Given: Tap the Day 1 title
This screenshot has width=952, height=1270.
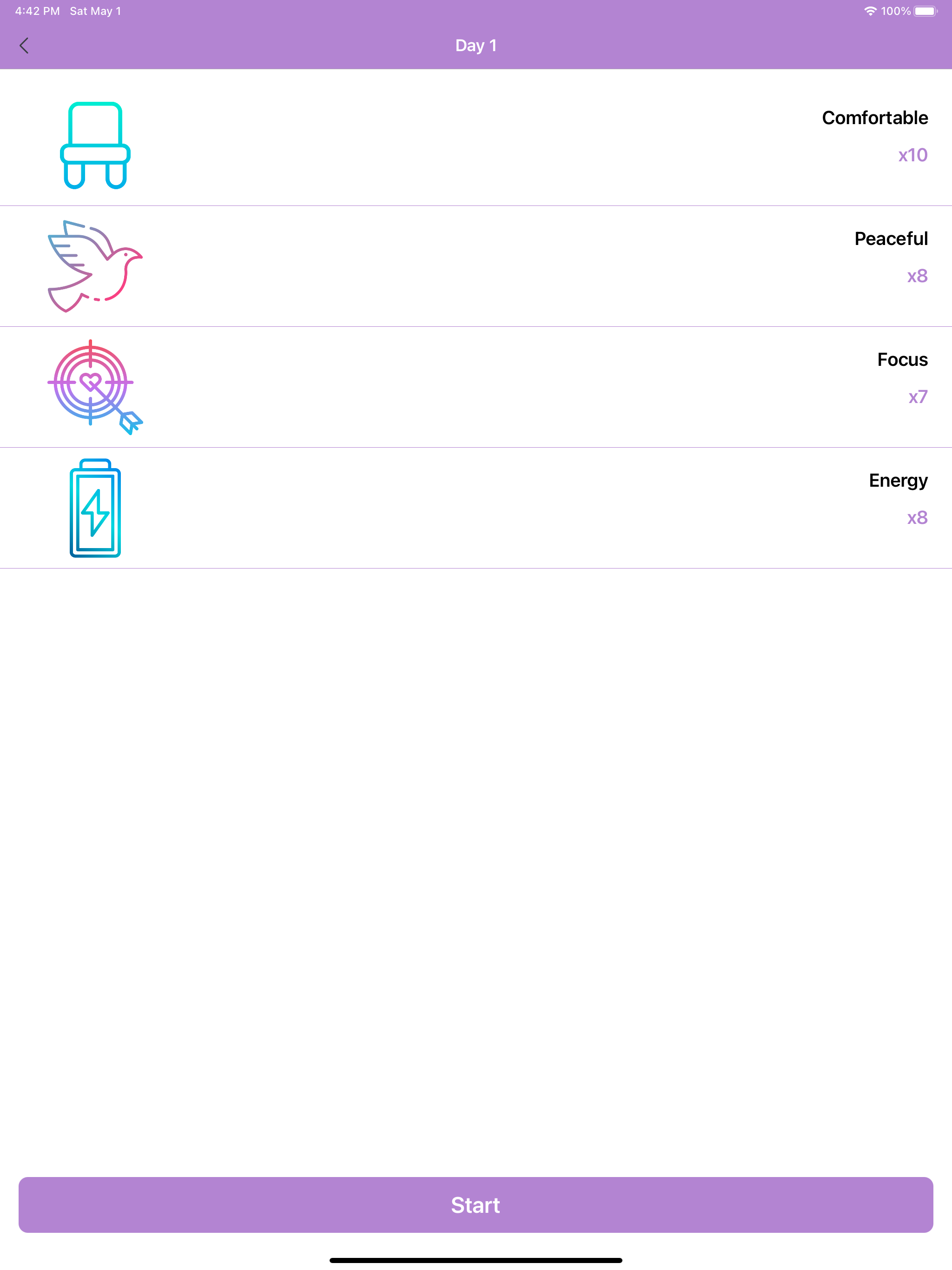Looking at the screenshot, I should 476,45.
